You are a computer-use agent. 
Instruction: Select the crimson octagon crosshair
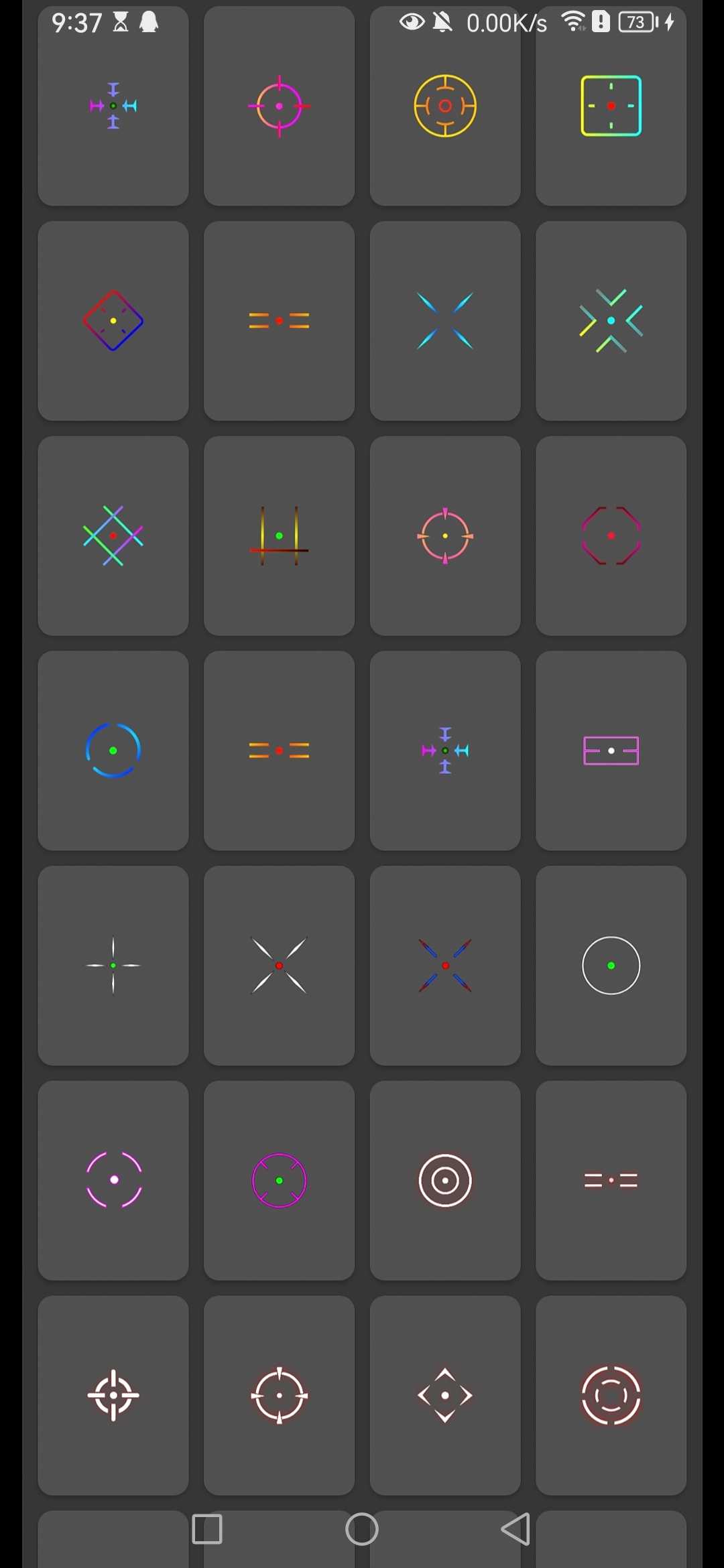611,536
